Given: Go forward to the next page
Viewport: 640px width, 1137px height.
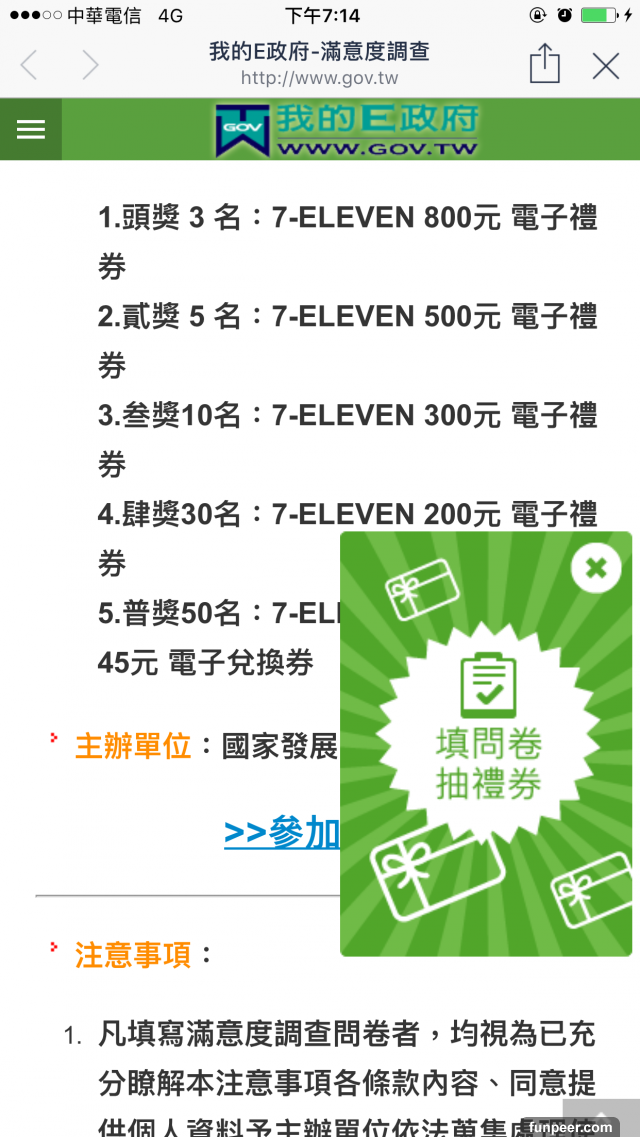Looking at the screenshot, I should click(x=91, y=66).
